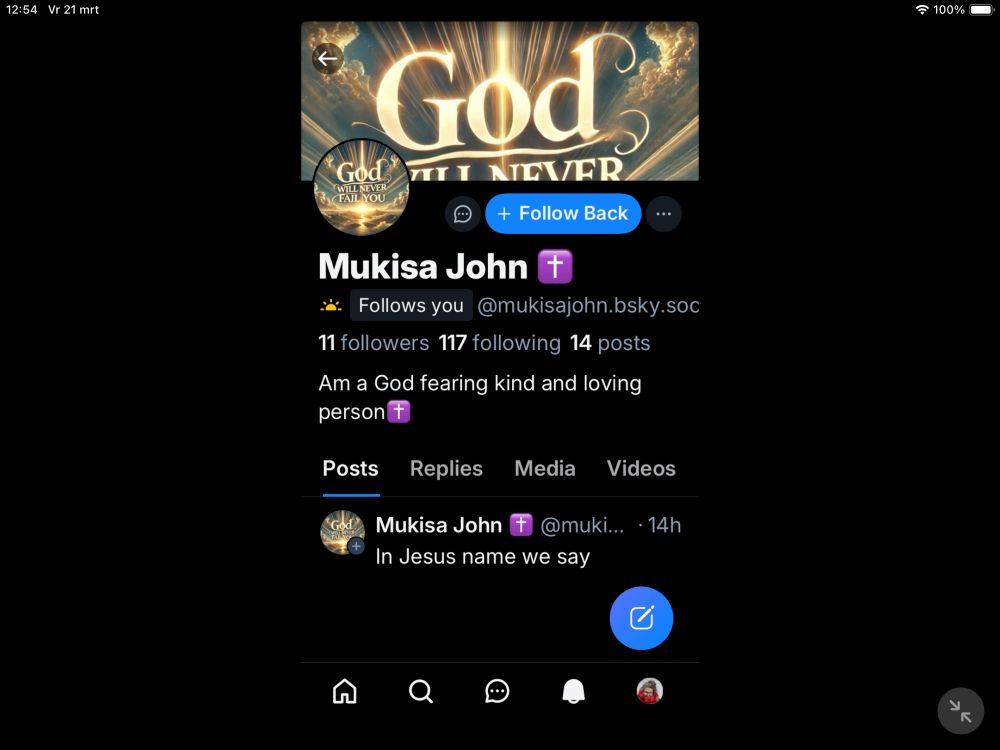Open the notifications bell
The width and height of the screenshot is (1000, 750).
point(573,691)
